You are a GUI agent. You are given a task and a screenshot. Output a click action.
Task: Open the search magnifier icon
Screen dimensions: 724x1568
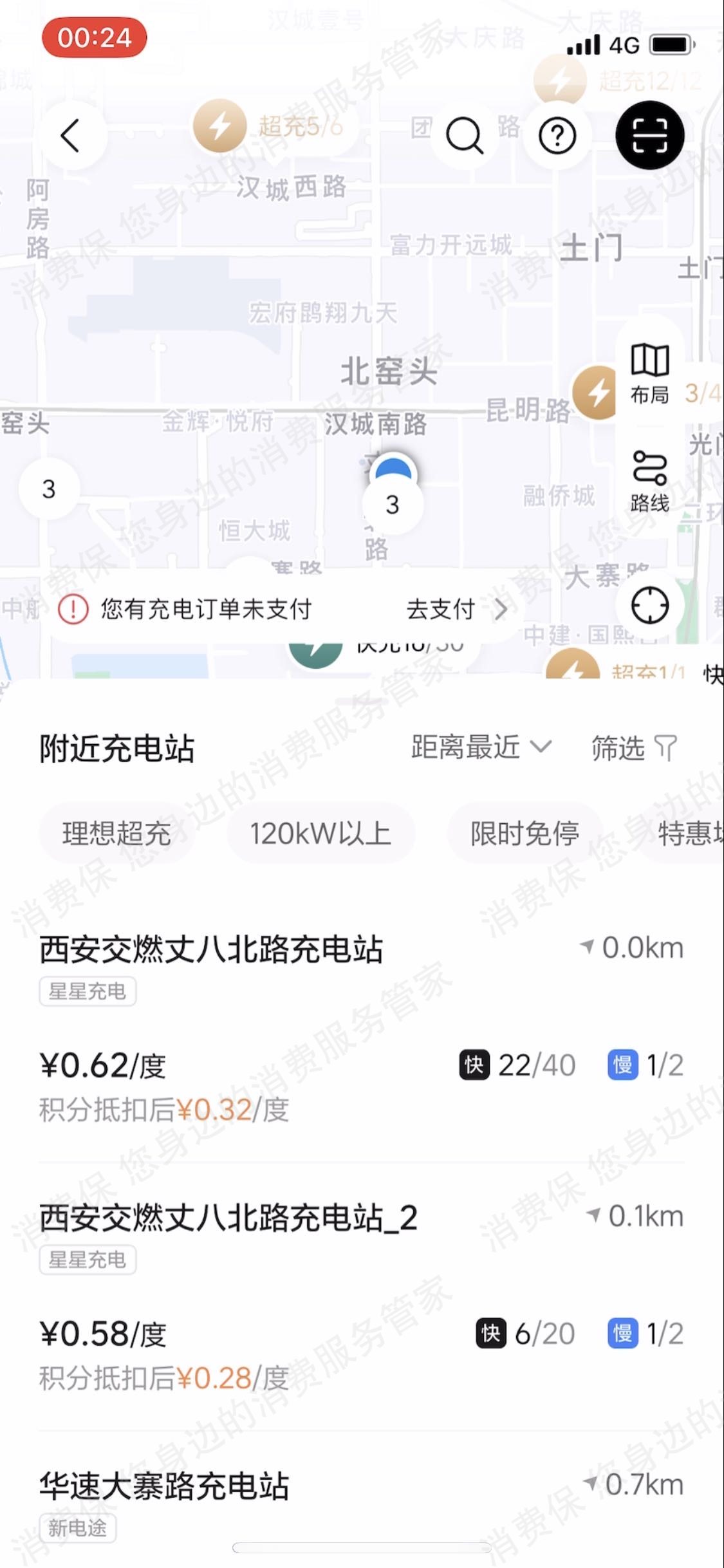[464, 136]
